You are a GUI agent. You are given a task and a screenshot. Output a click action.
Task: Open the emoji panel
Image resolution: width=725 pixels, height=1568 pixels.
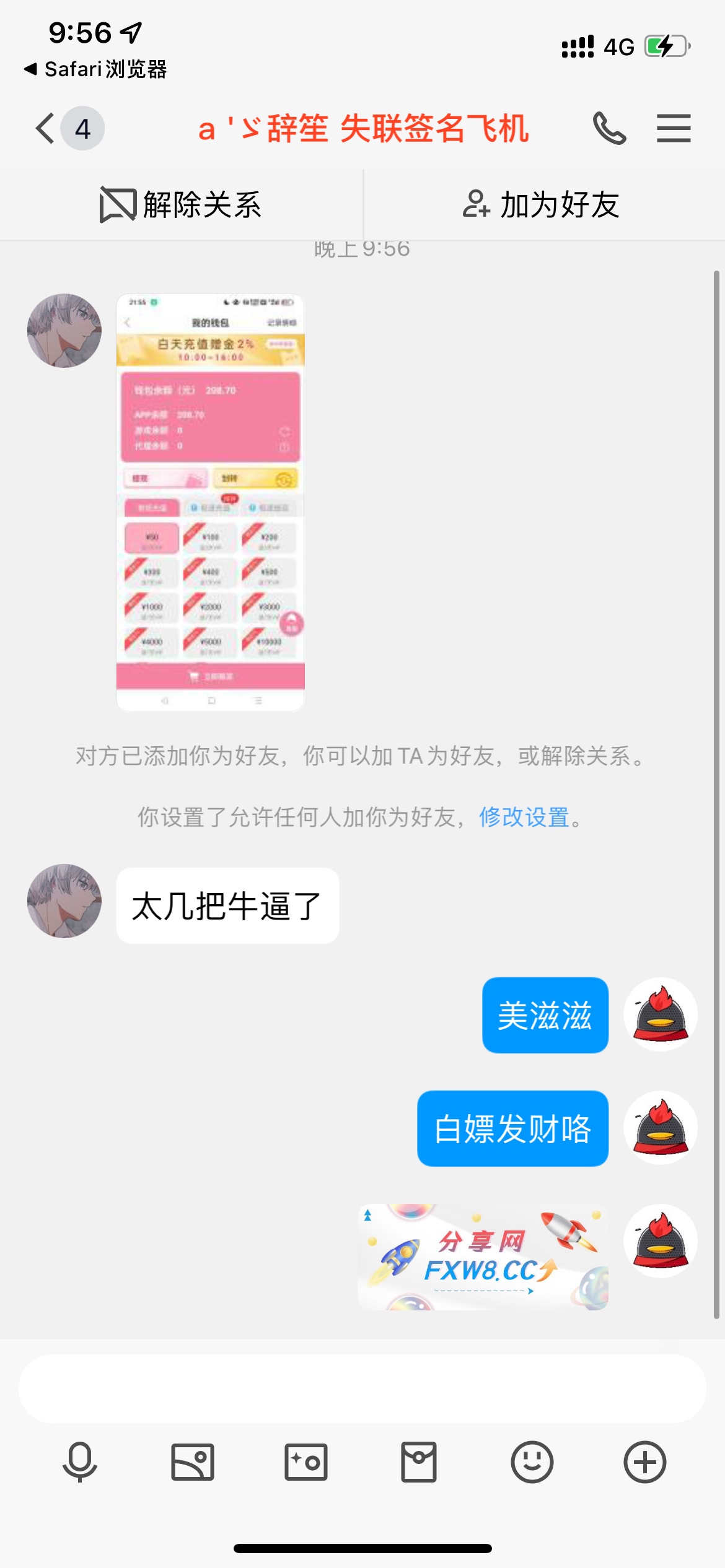point(532,1462)
